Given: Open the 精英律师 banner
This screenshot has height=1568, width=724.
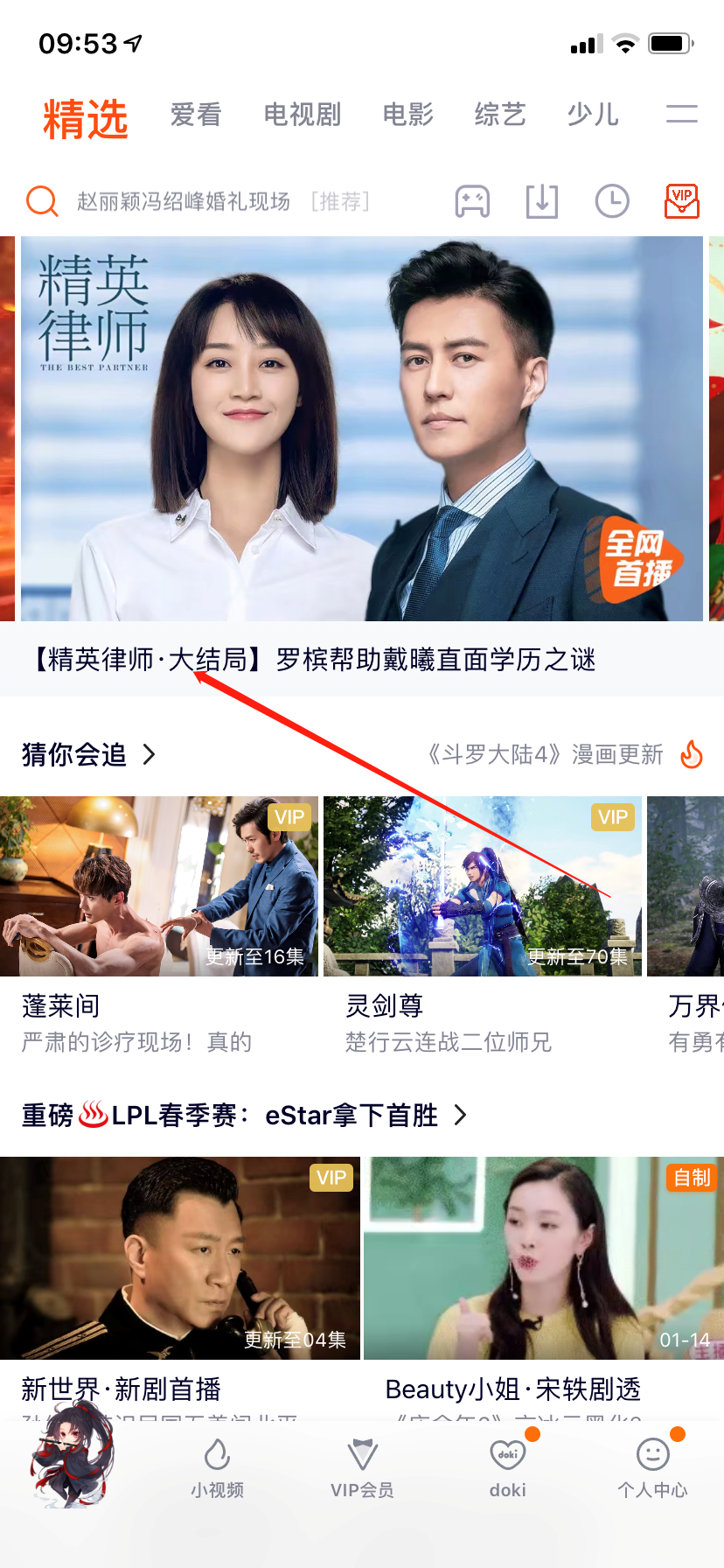Looking at the screenshot, I should [x=362, y=429].
